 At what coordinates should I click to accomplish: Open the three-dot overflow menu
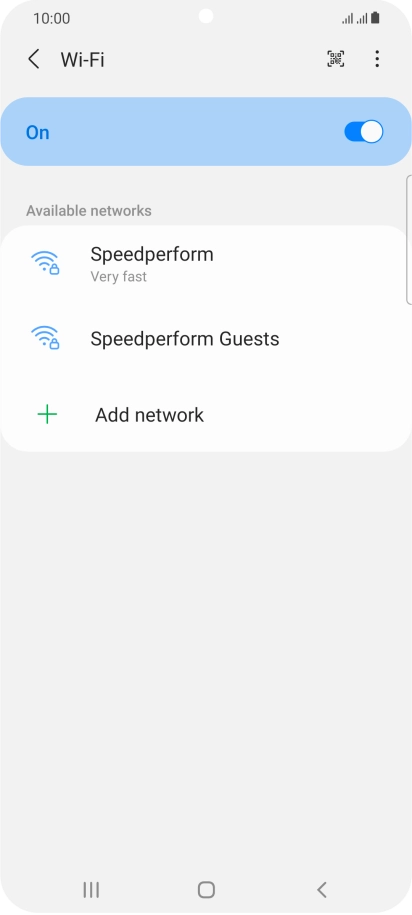click(x=377, y=59)
